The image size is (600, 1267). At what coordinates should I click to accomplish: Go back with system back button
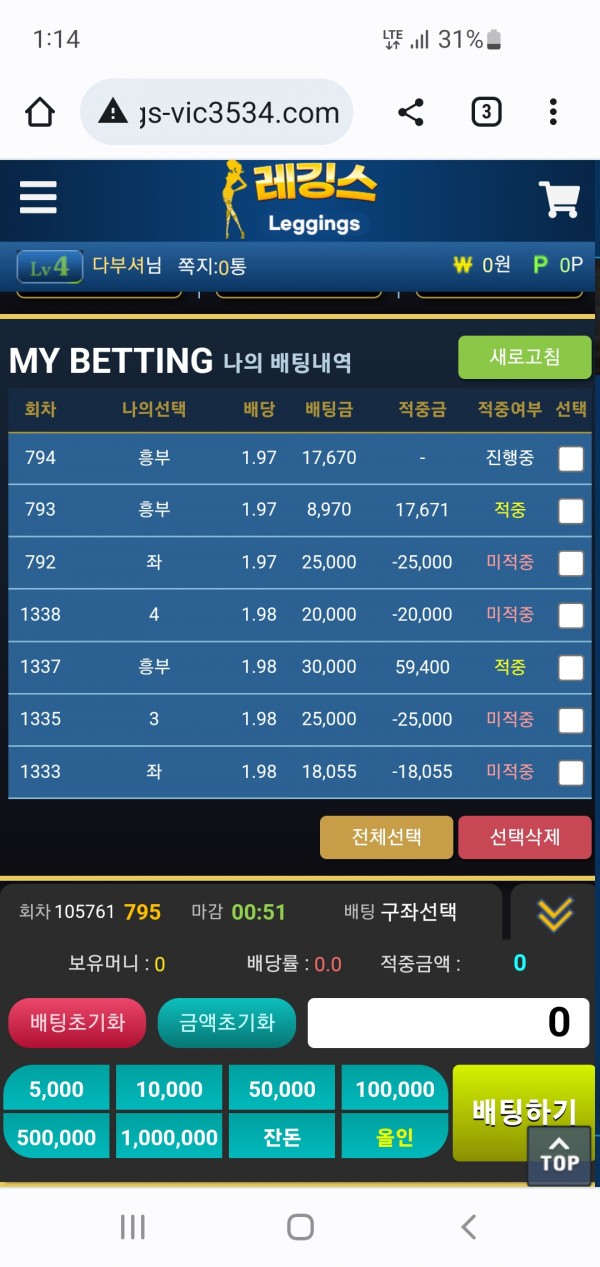coord(467,1227)
